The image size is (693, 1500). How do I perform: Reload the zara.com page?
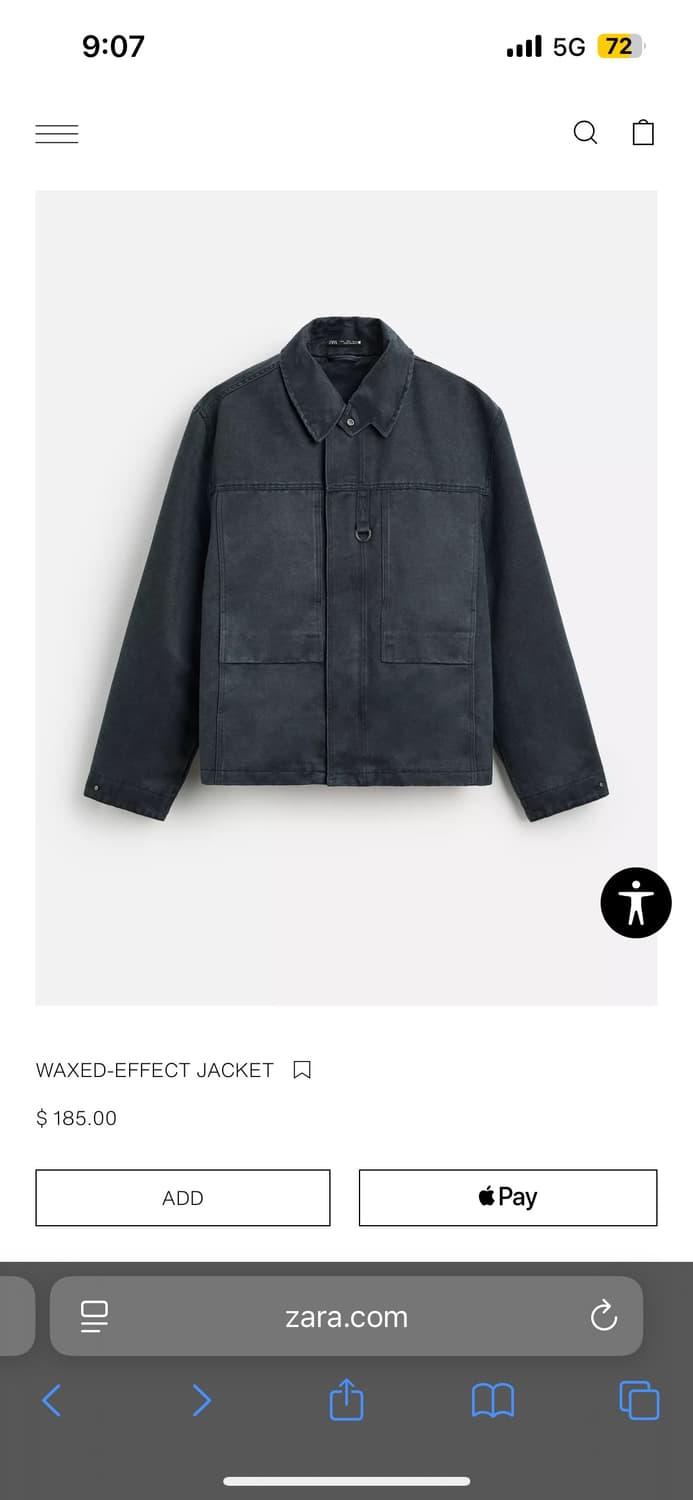(x=604, y=1316)
